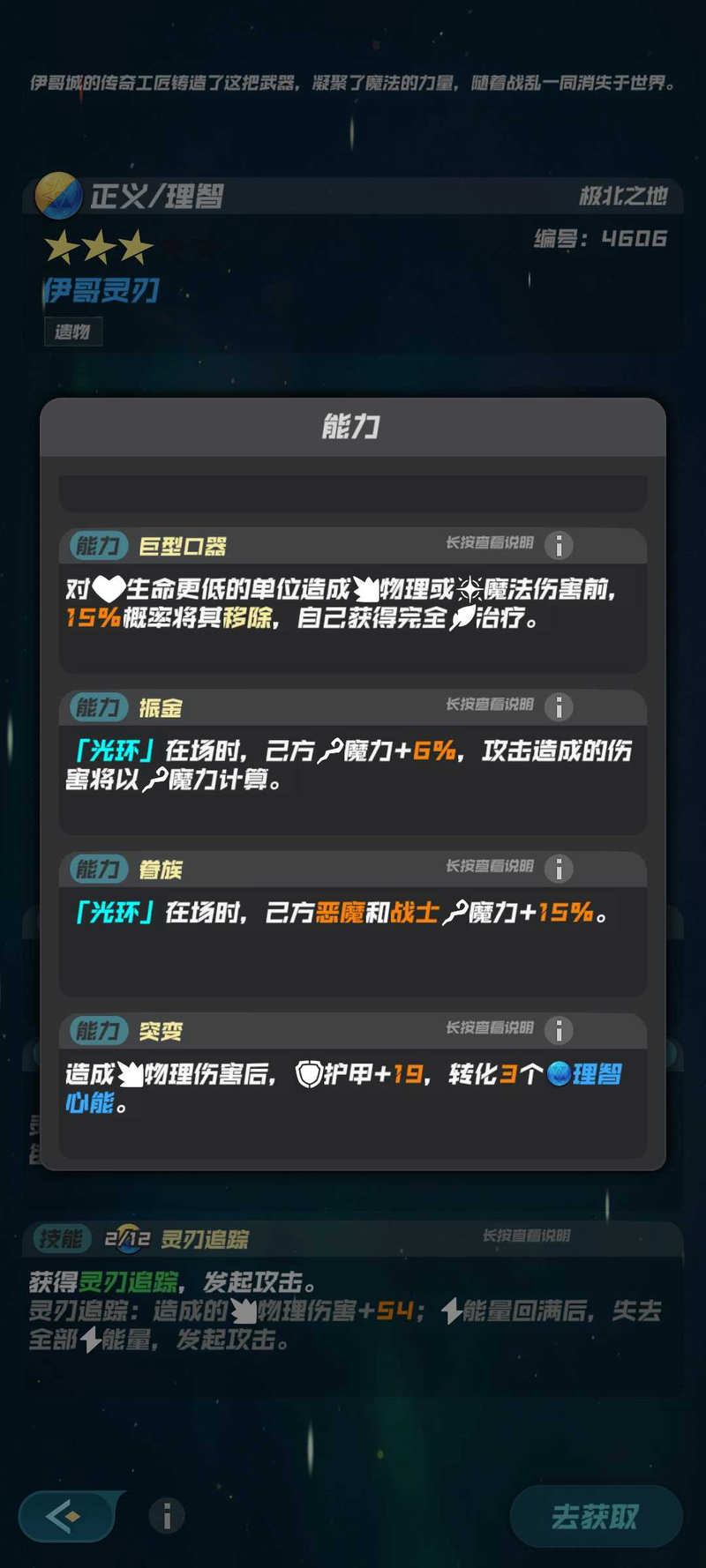Tap the 去获取 button
Screen dimensions: 706x1568
click(596, 1516)
